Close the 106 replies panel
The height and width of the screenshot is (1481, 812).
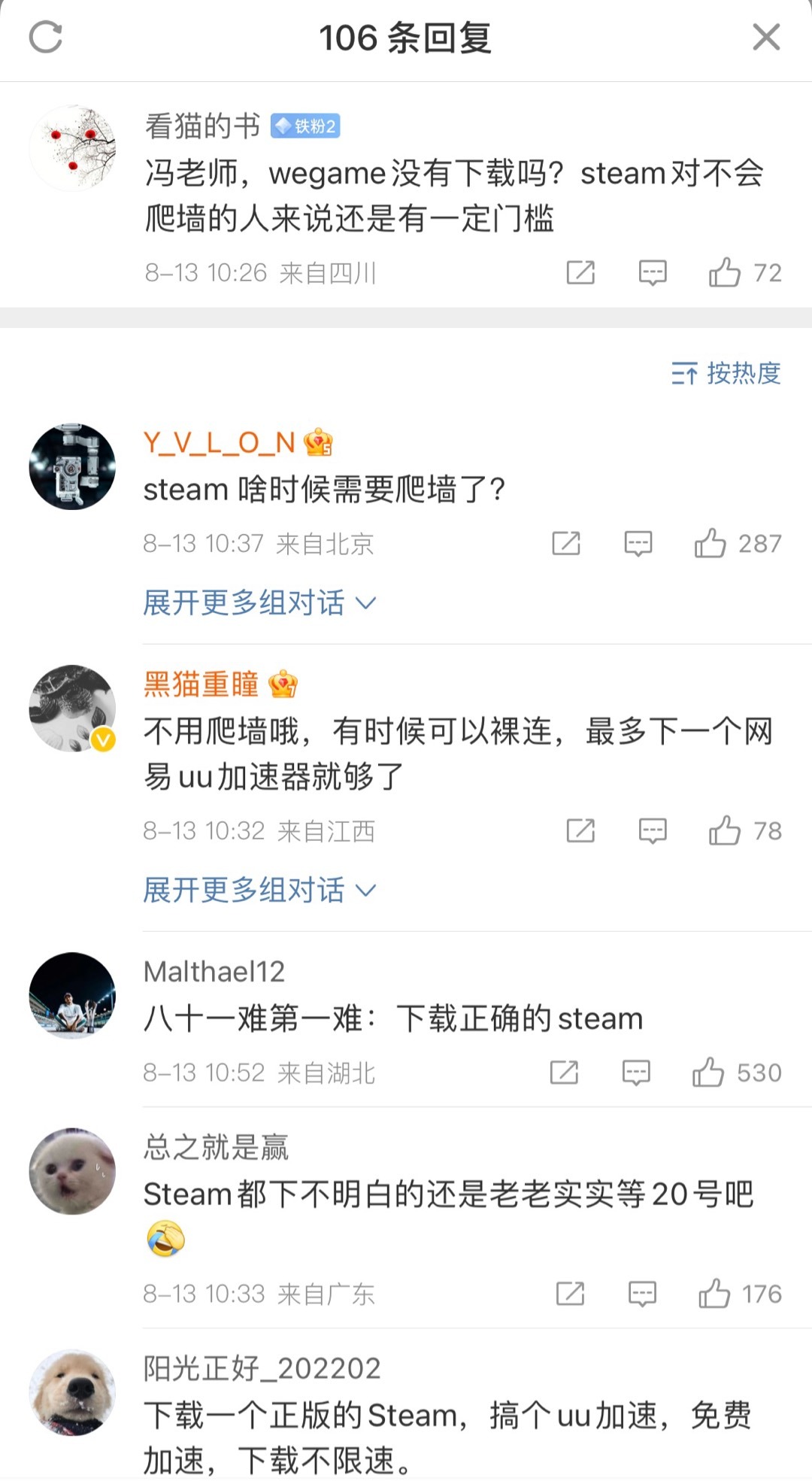coord(766,37)
